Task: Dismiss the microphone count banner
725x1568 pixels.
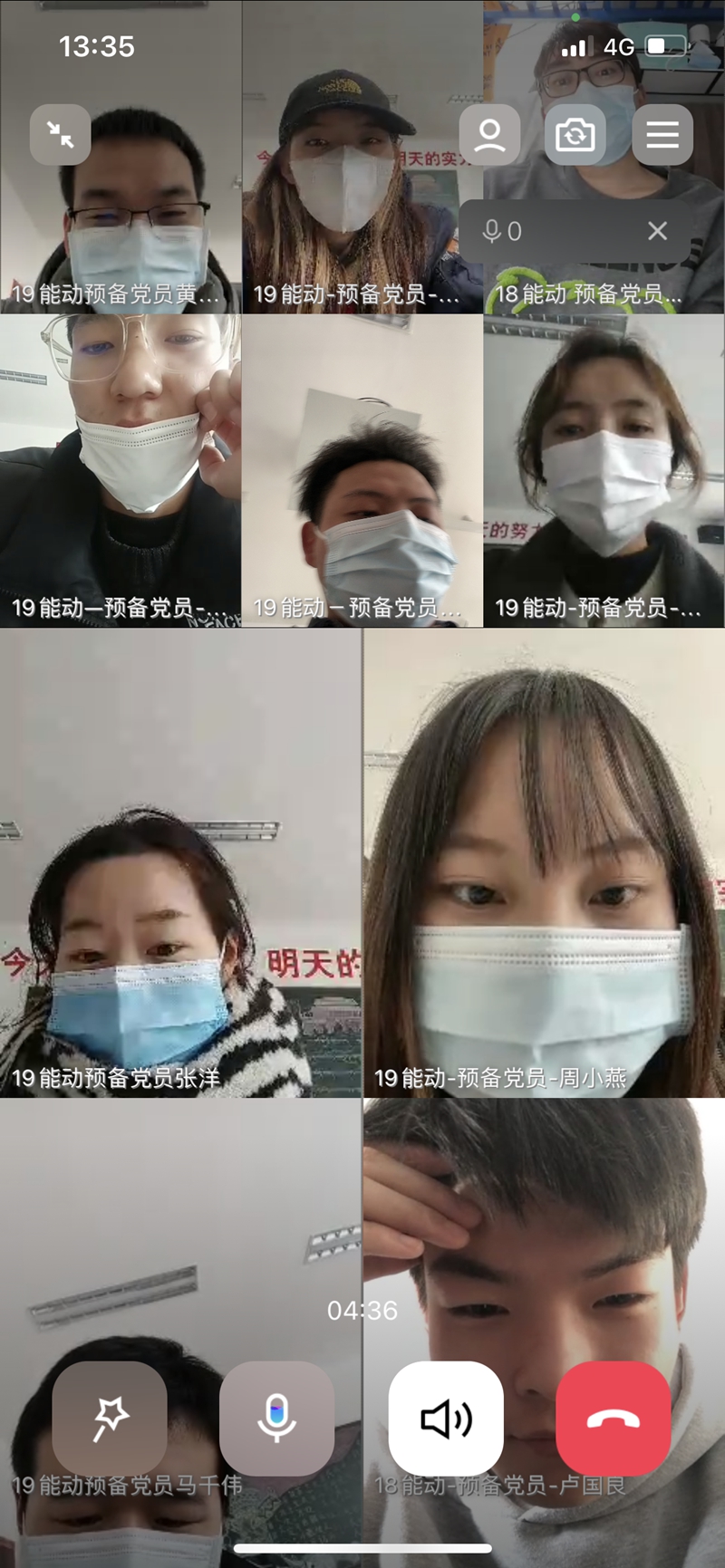Action: [x=657, y=231]
